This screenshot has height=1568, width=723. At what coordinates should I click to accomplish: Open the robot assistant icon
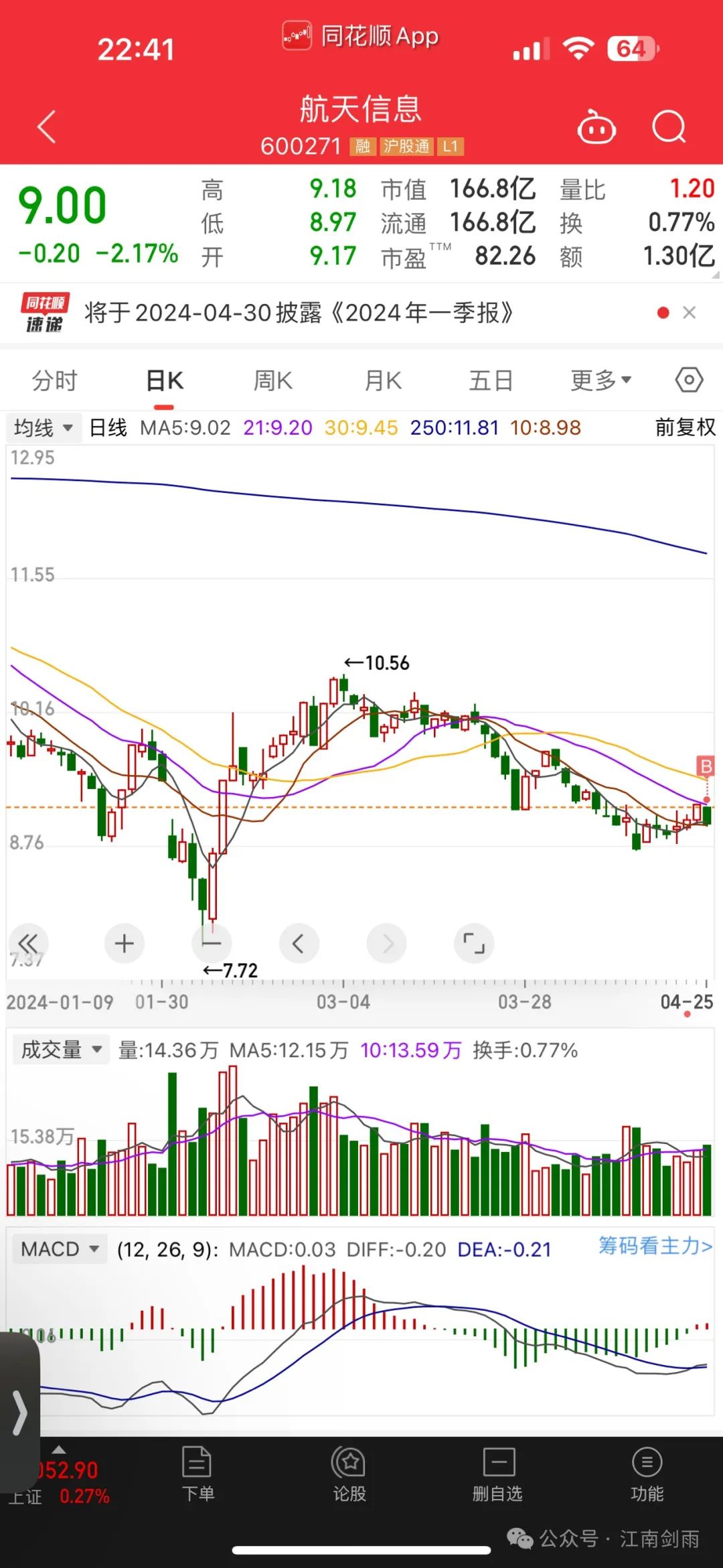point(596,127)
